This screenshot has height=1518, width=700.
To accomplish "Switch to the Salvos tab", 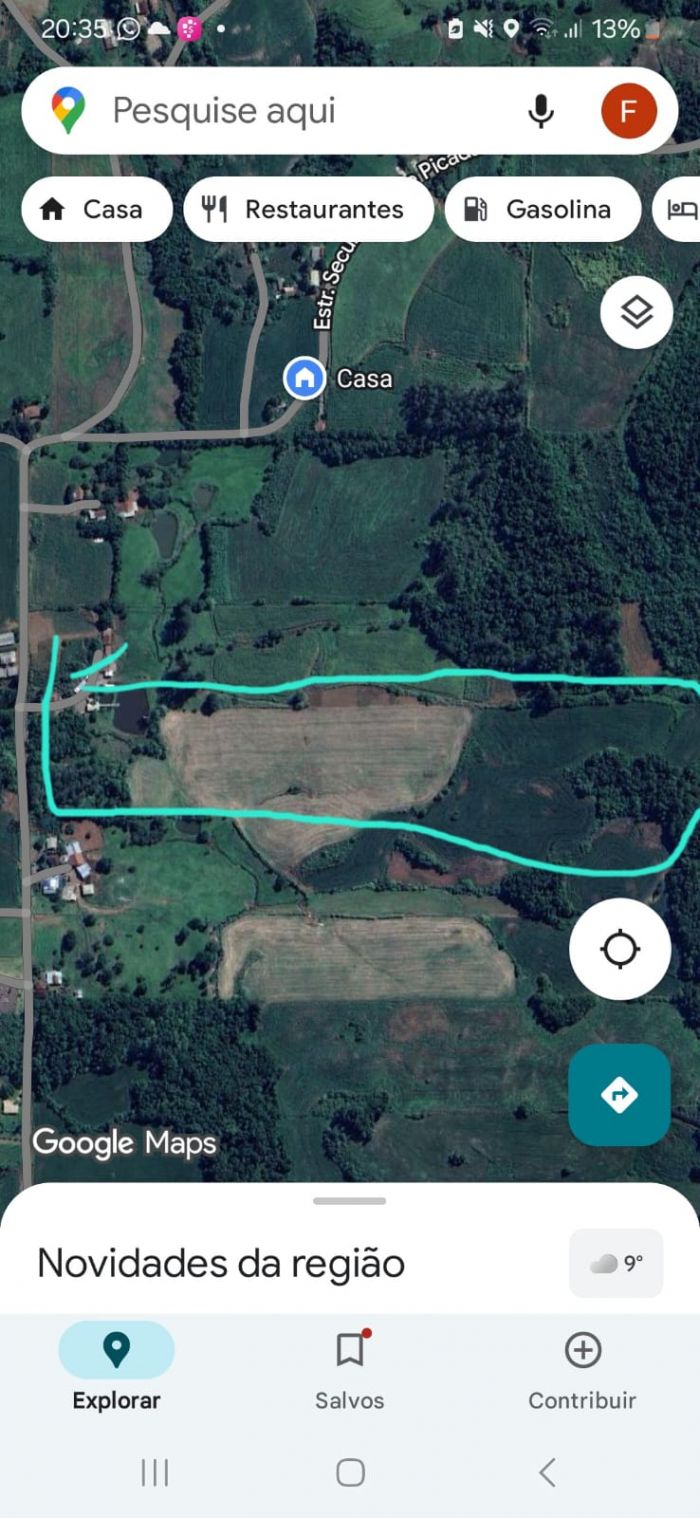I will pyautogui.click(x=349, y=1366).
